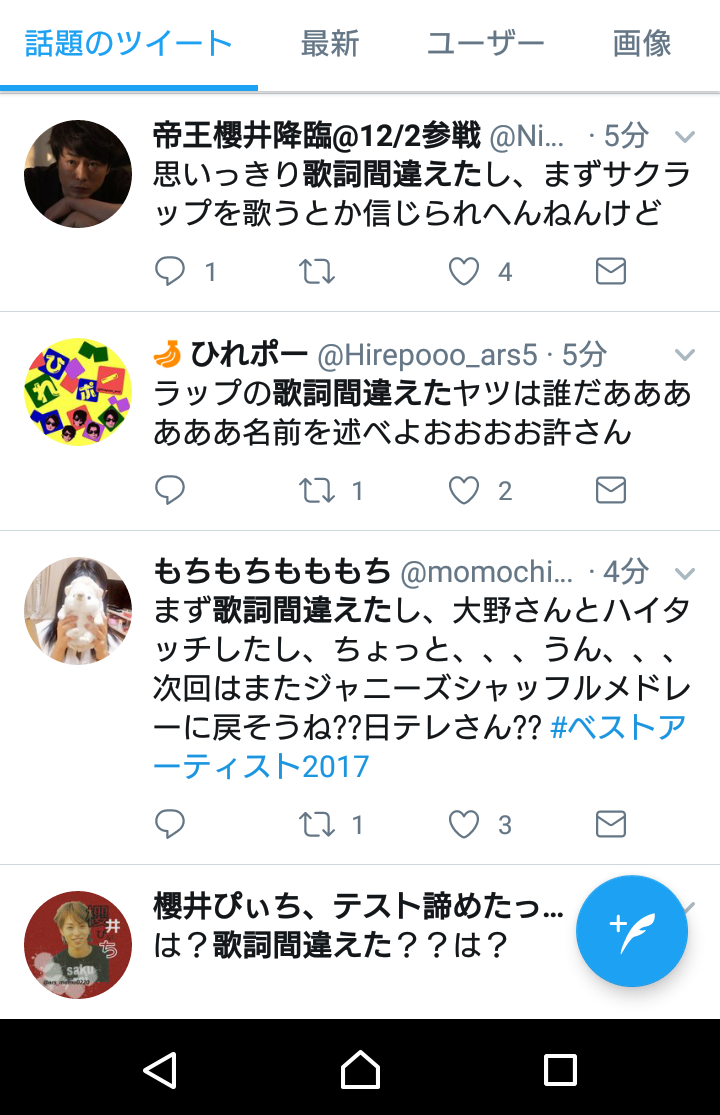Expand options chevron on ひれポー's tweet
The image size is (720, 1115).
(684, 354)
